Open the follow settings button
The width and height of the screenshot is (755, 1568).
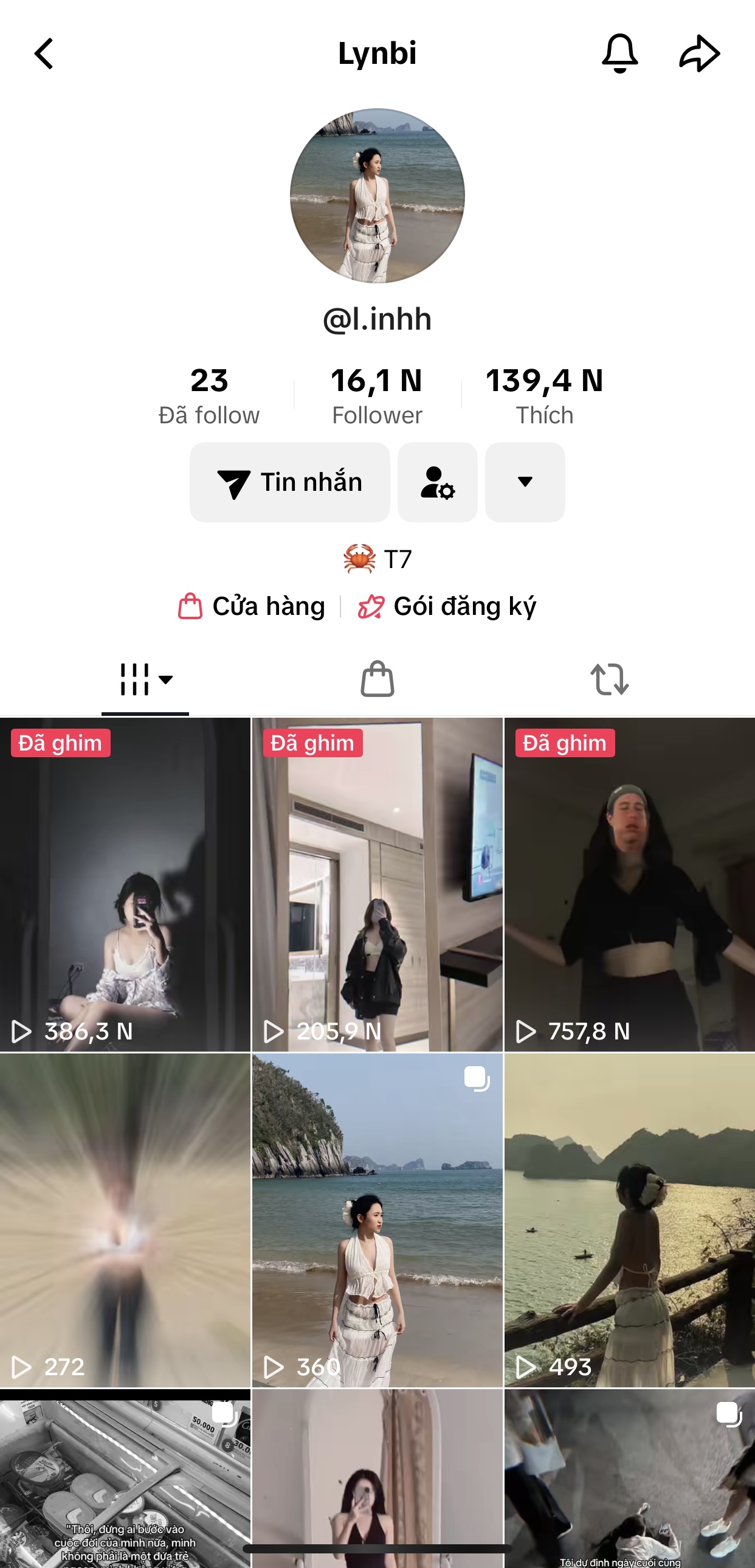tap(438, 482)
